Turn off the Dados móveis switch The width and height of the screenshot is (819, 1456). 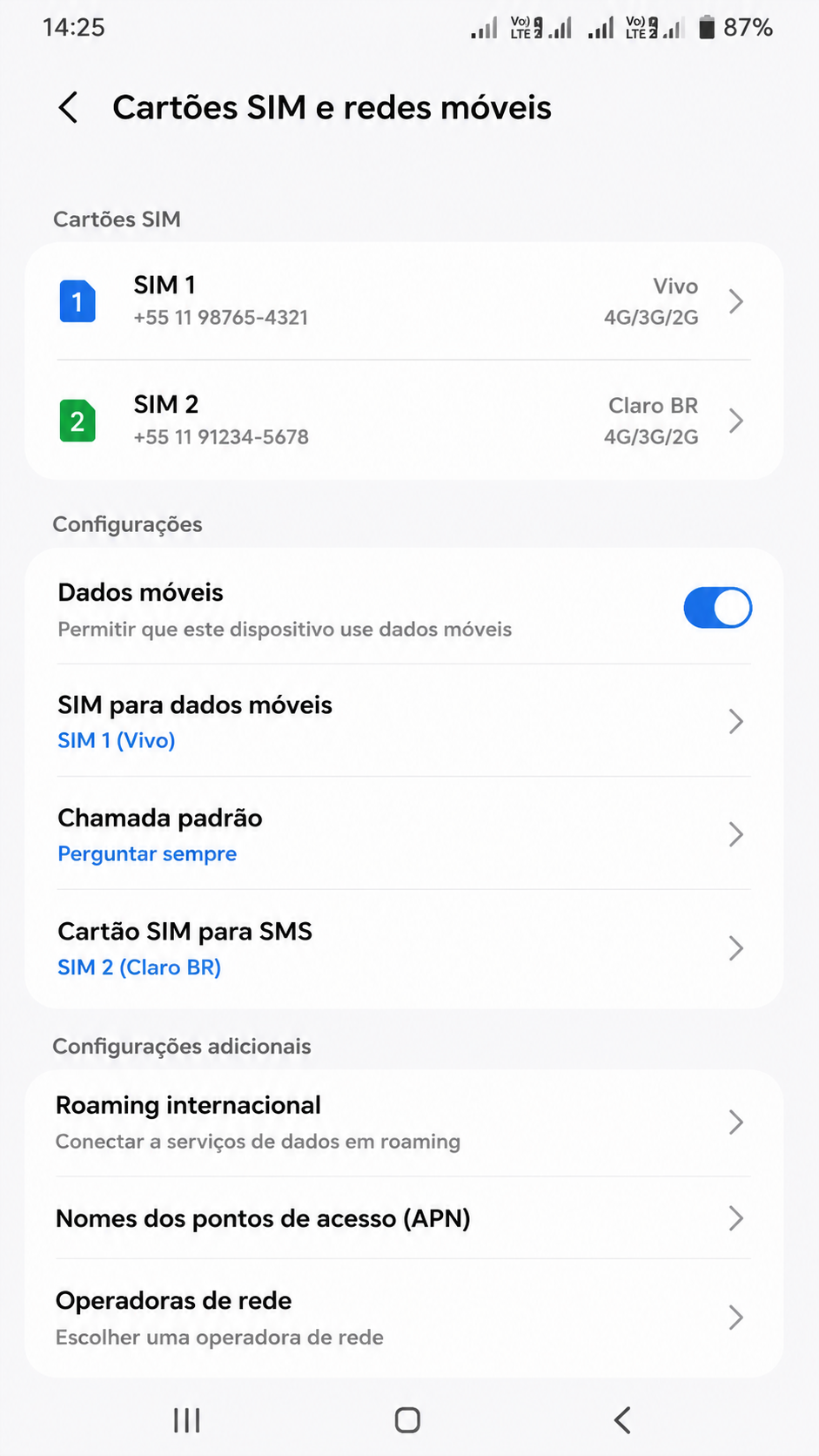(717, 608)
